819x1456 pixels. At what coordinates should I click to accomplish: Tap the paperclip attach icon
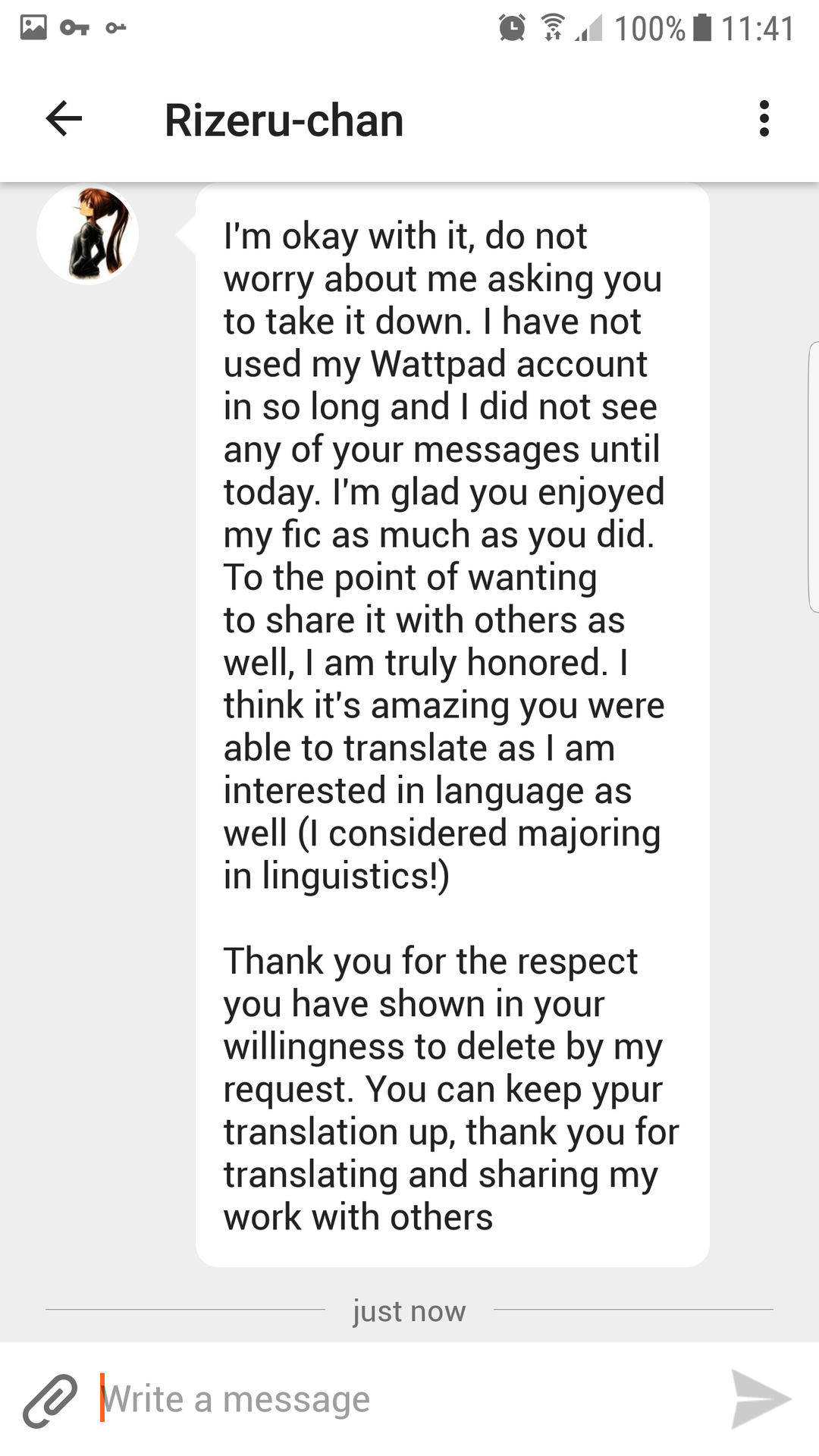click(50, 1399)
